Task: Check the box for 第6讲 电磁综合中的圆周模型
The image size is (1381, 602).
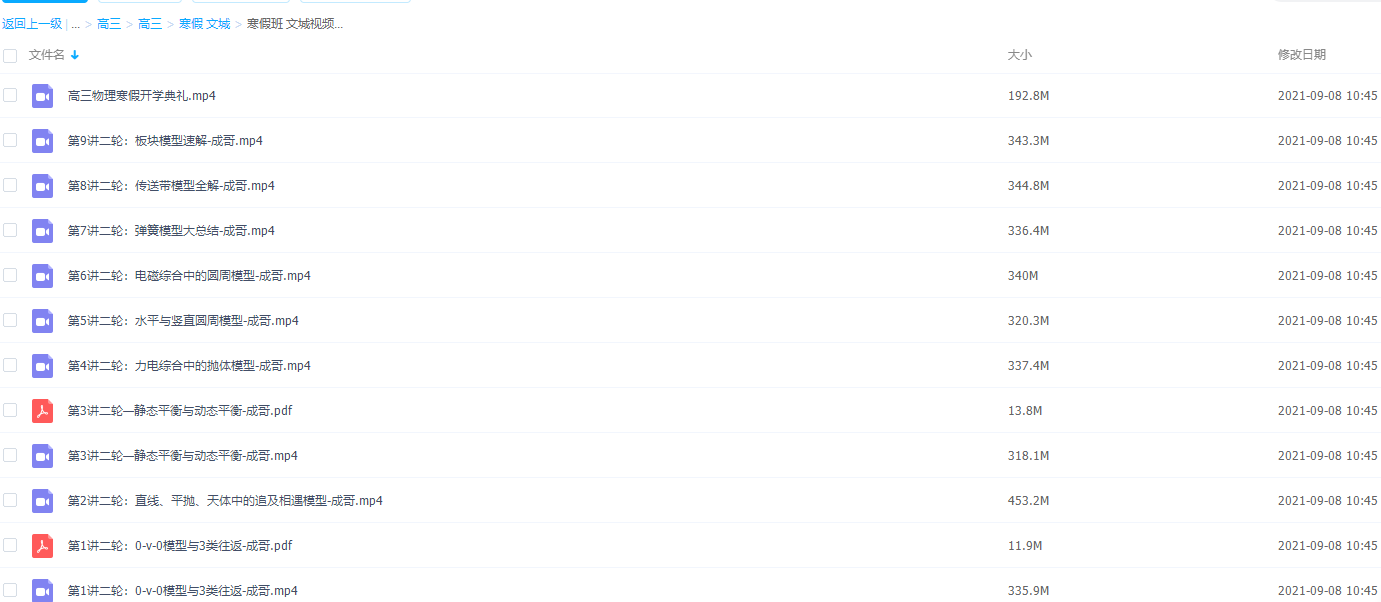Action: (10, 275)
